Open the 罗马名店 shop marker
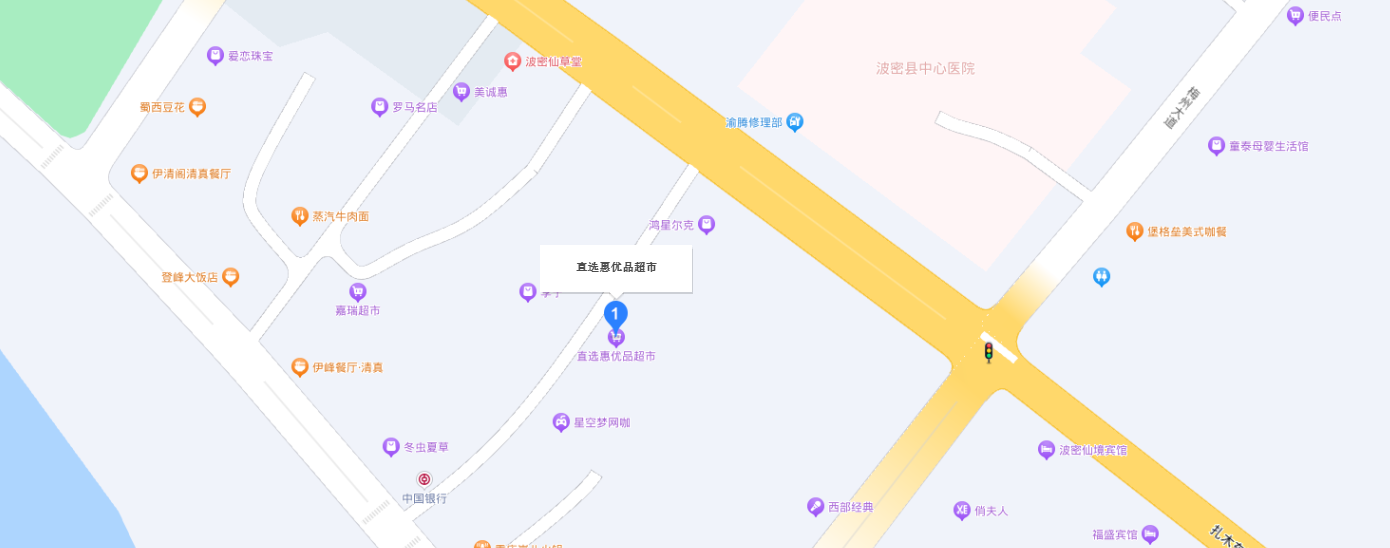This screenshot has width=1390, height=548. click(x=379, y=107)
